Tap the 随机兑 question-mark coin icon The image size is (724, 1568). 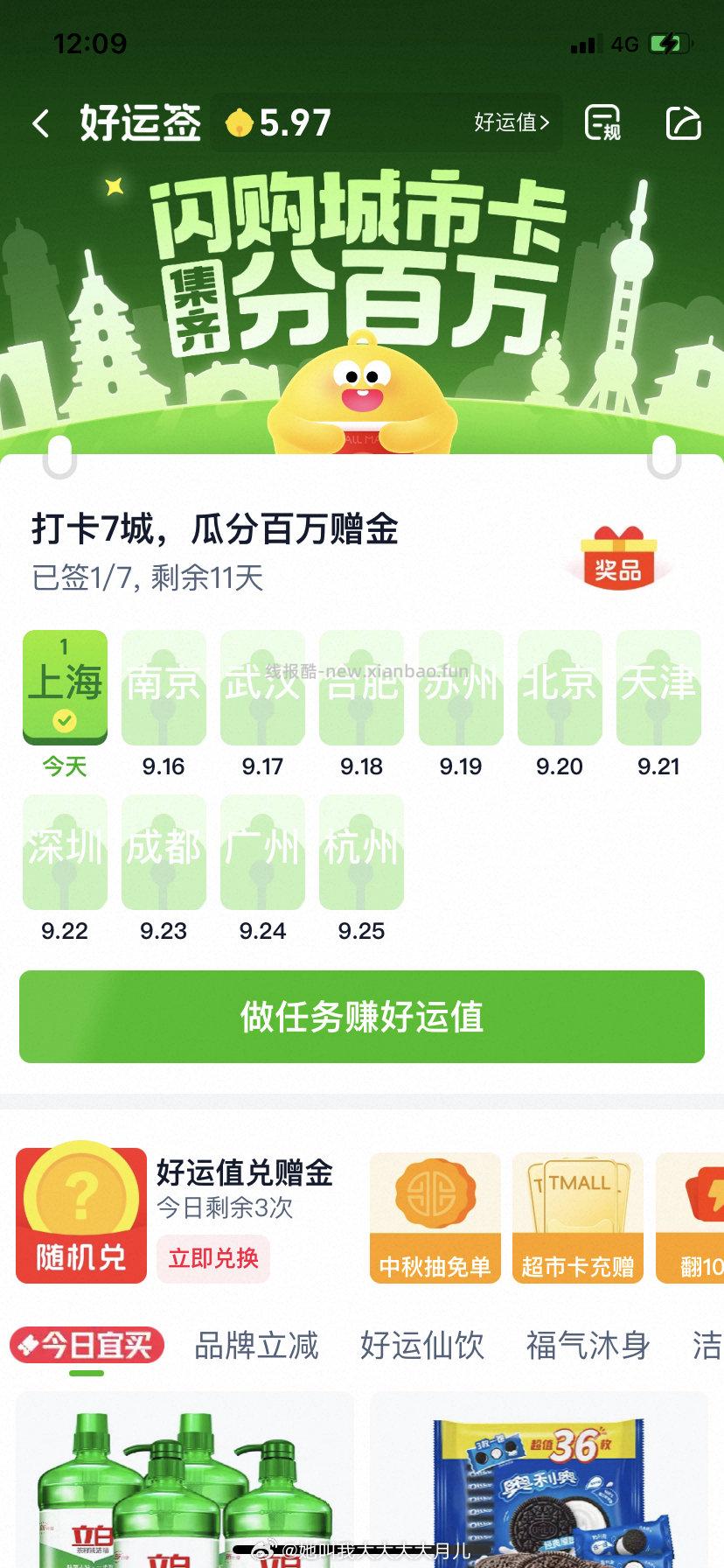80,1216
